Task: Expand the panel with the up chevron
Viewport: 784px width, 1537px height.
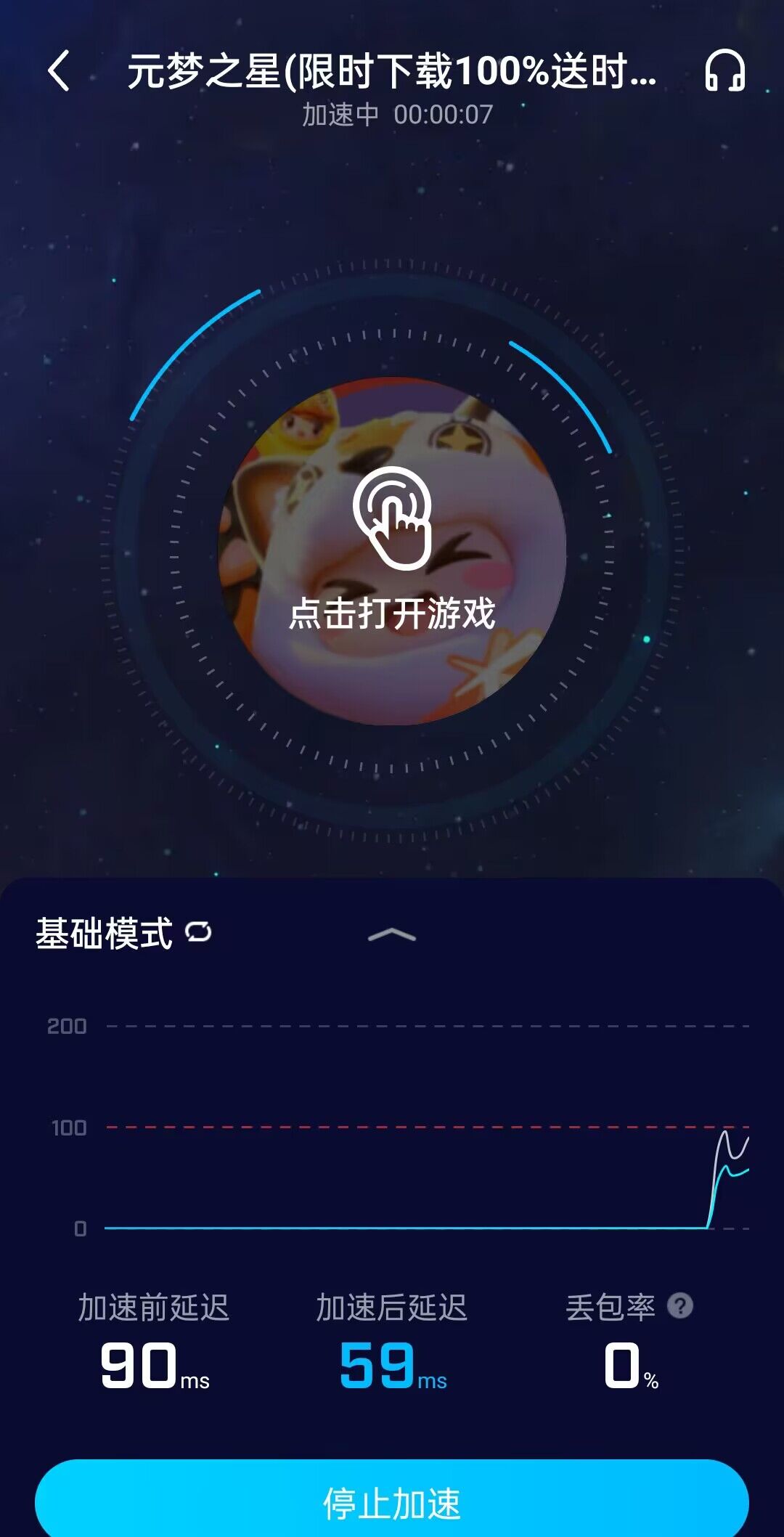Action: tap(392, 935)
